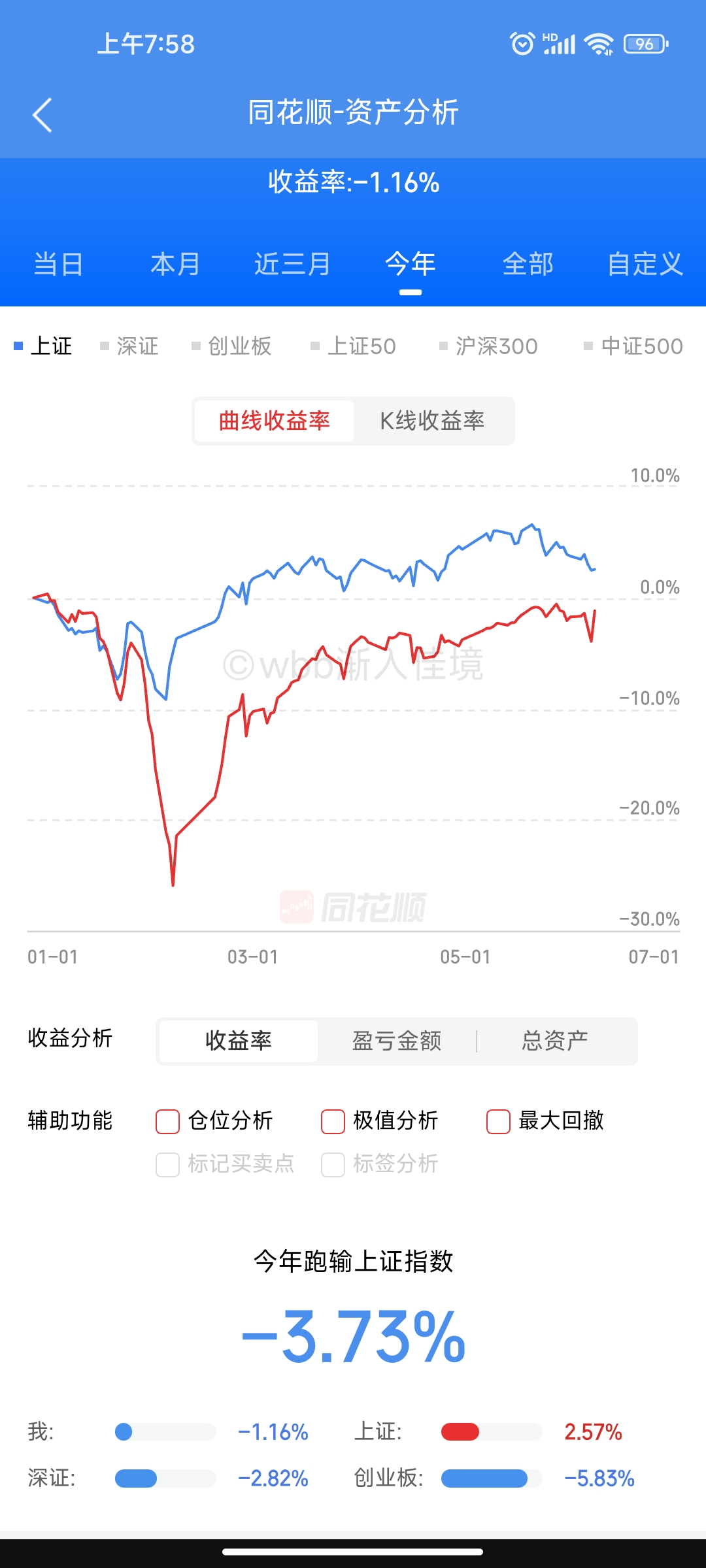Switch the profit analysis to 总资产
The height and width of the screenshot is (1568, 706).
point(555,1041)
